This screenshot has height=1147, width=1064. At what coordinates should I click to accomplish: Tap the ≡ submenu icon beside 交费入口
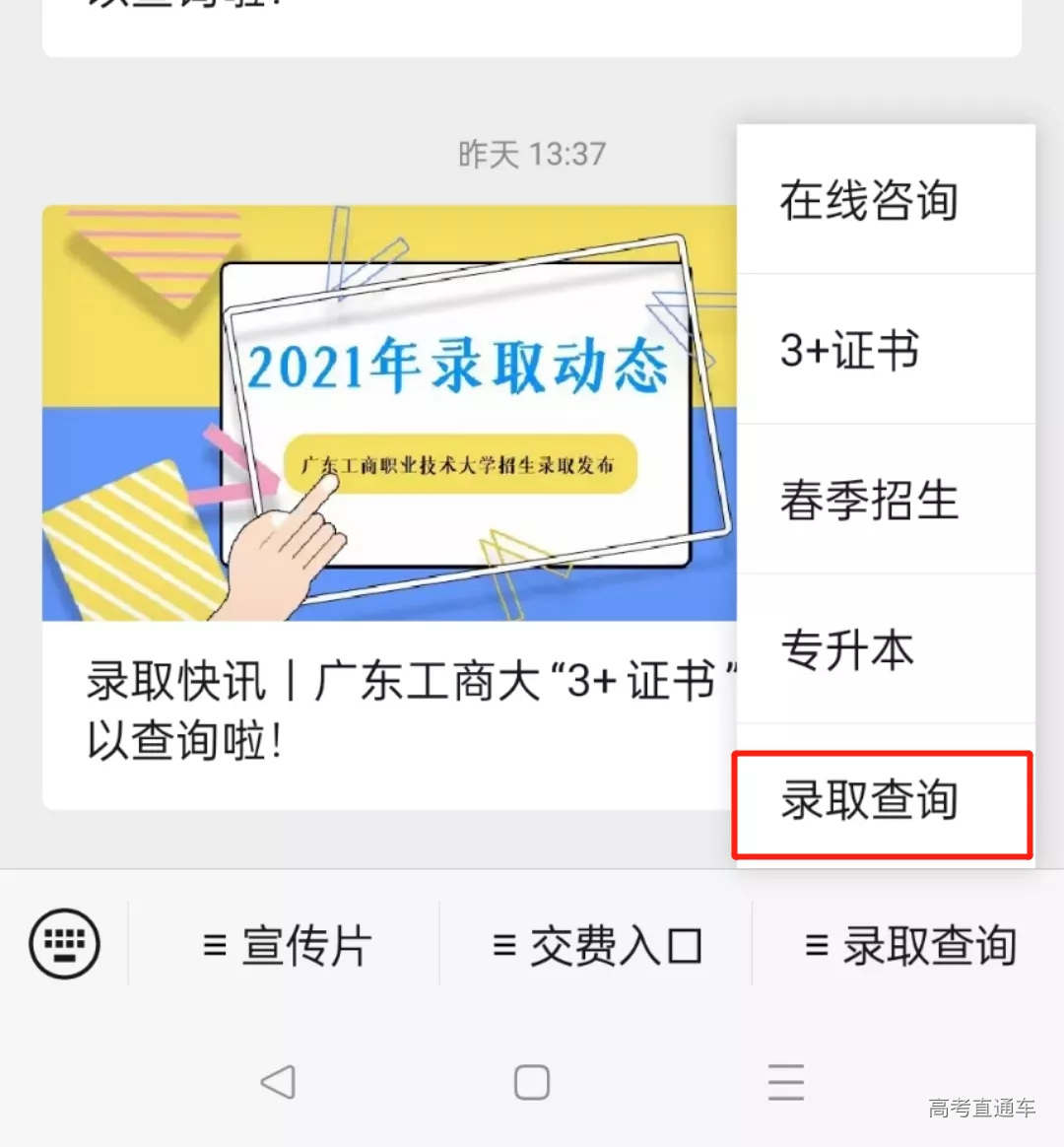501,944
